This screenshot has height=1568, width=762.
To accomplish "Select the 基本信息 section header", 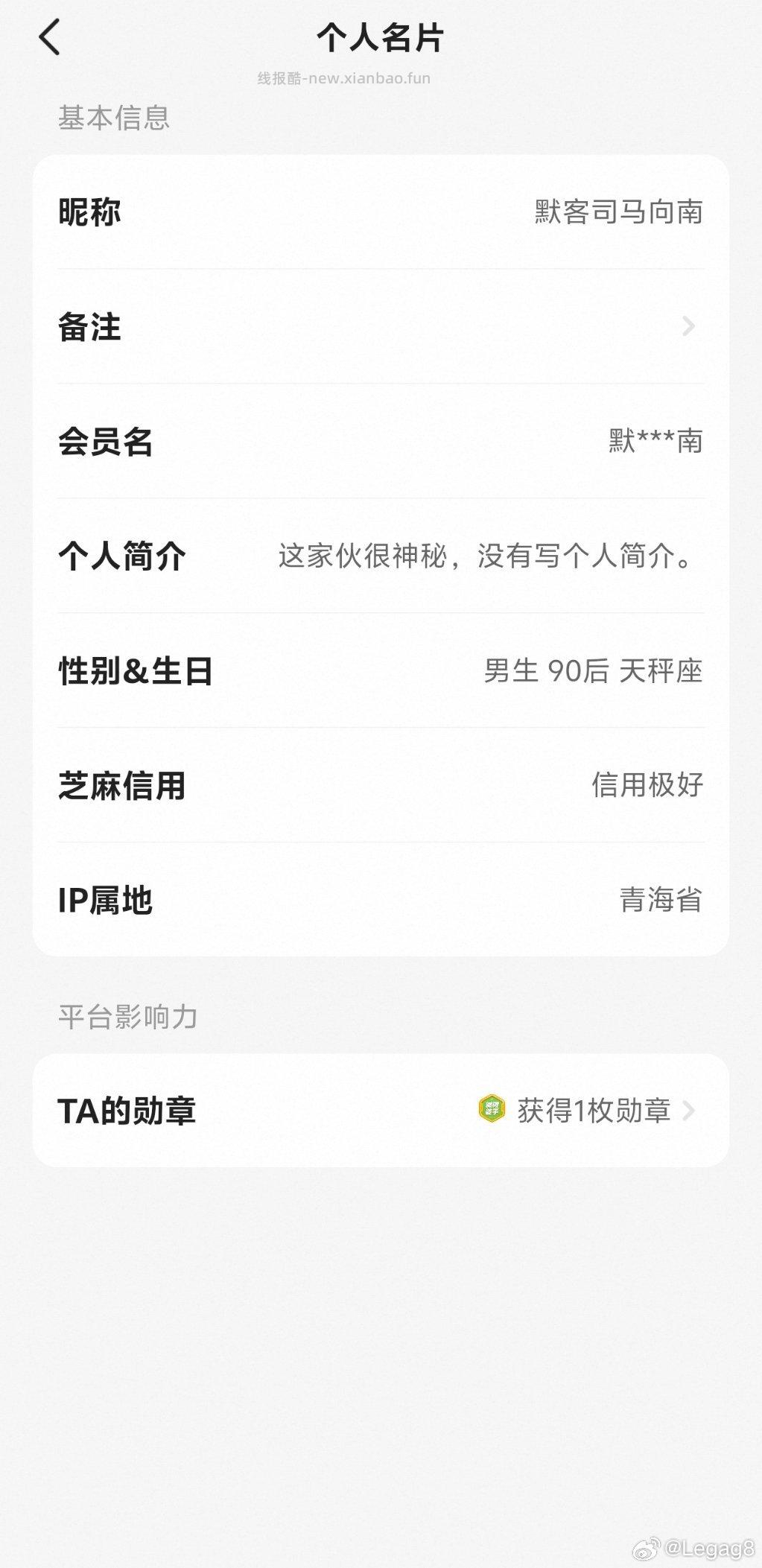I will click(x=113, y=116).
